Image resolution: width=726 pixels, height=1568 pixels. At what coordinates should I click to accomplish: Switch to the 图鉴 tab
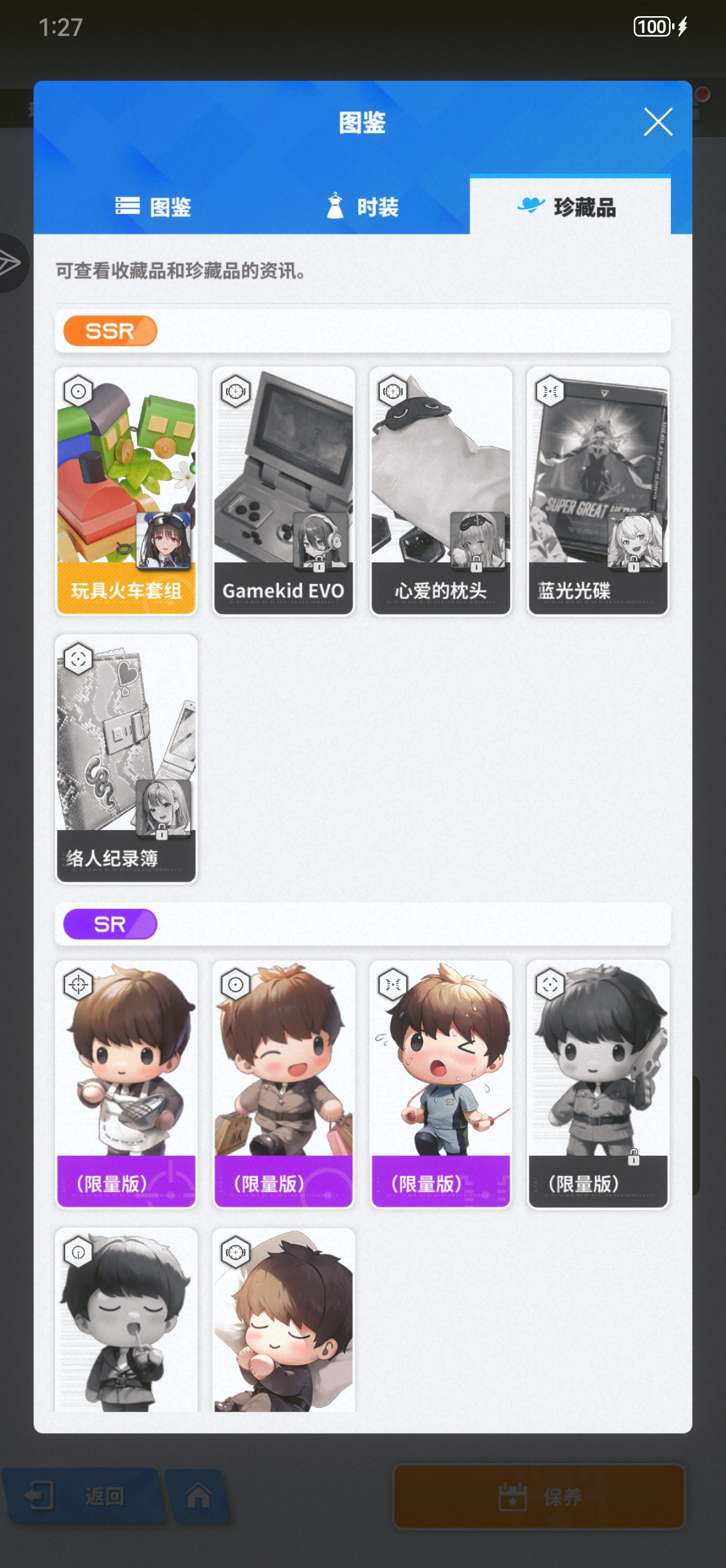click(153, 207)
